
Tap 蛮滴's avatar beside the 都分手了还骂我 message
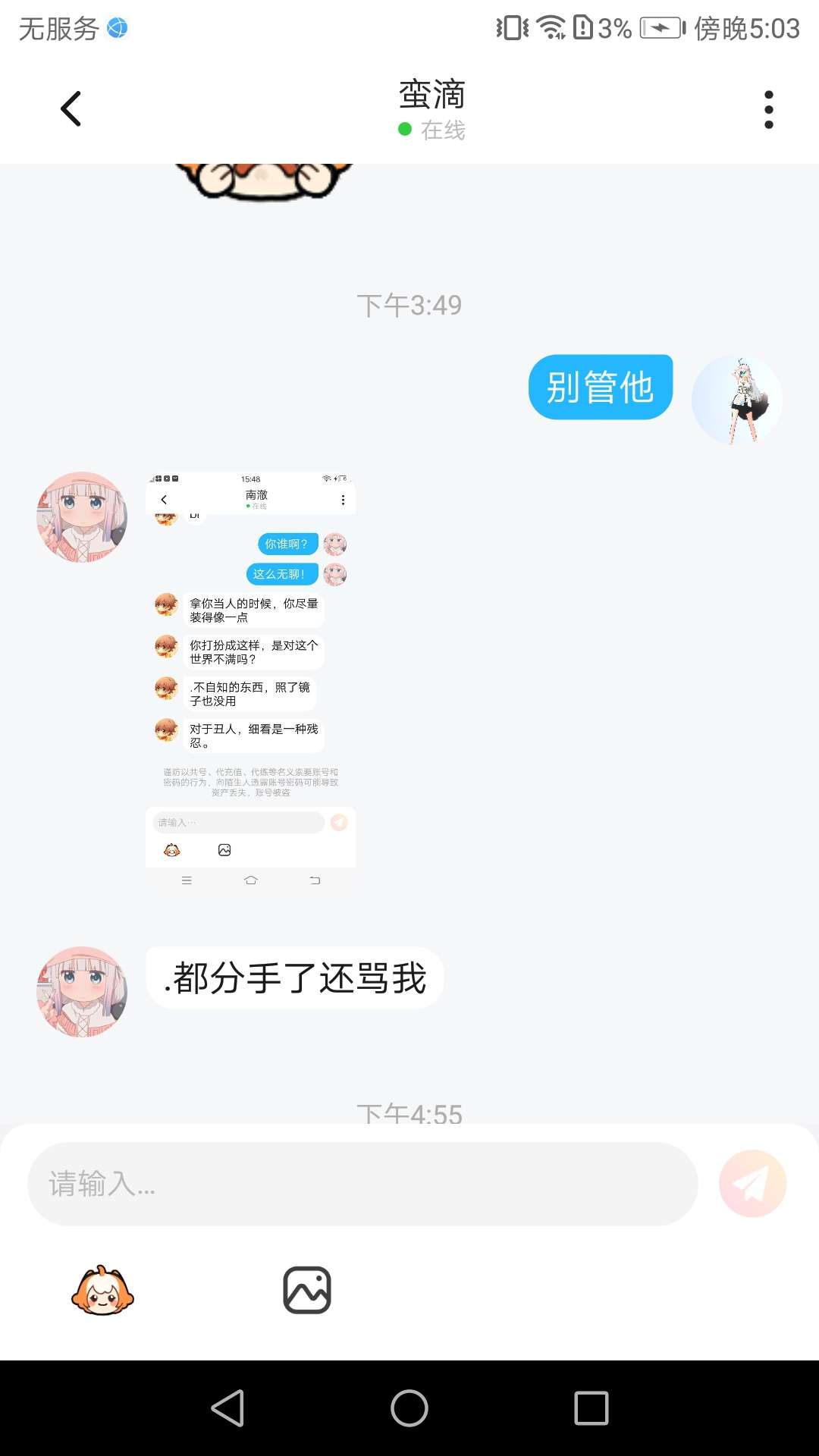click(82, 991)
